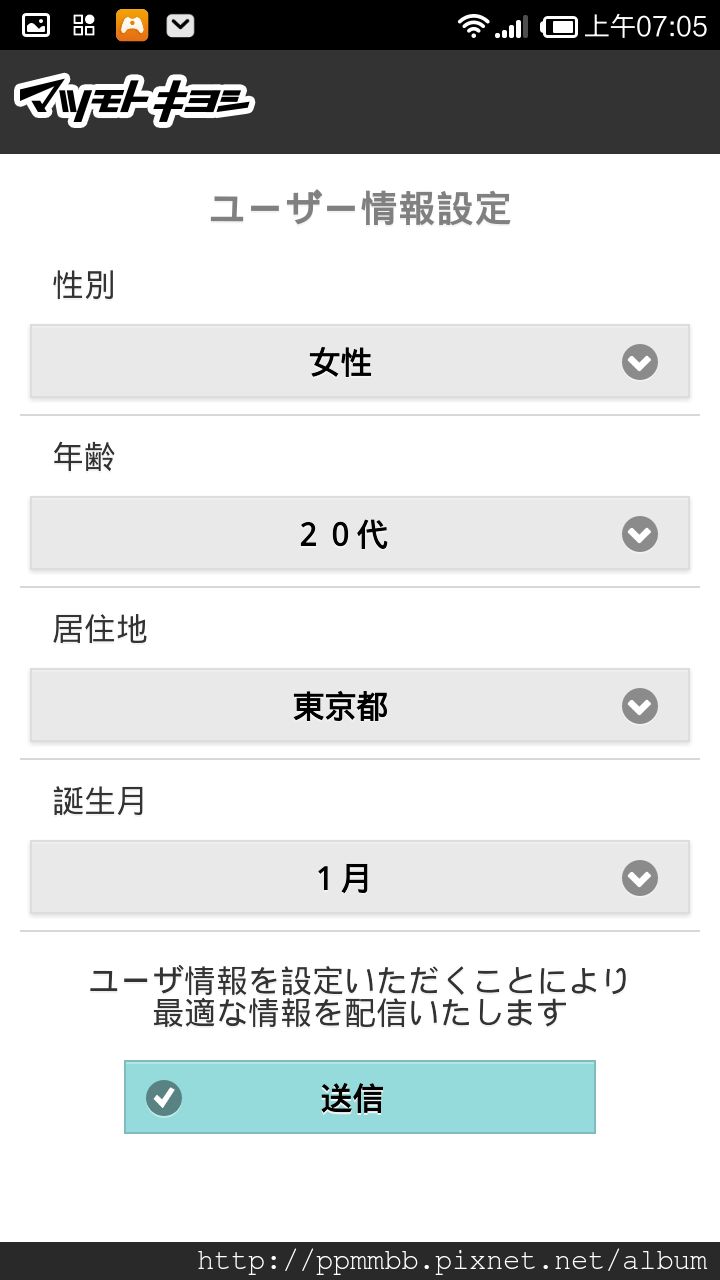Open the 誕生月 dropdown showing 1月

360,877
